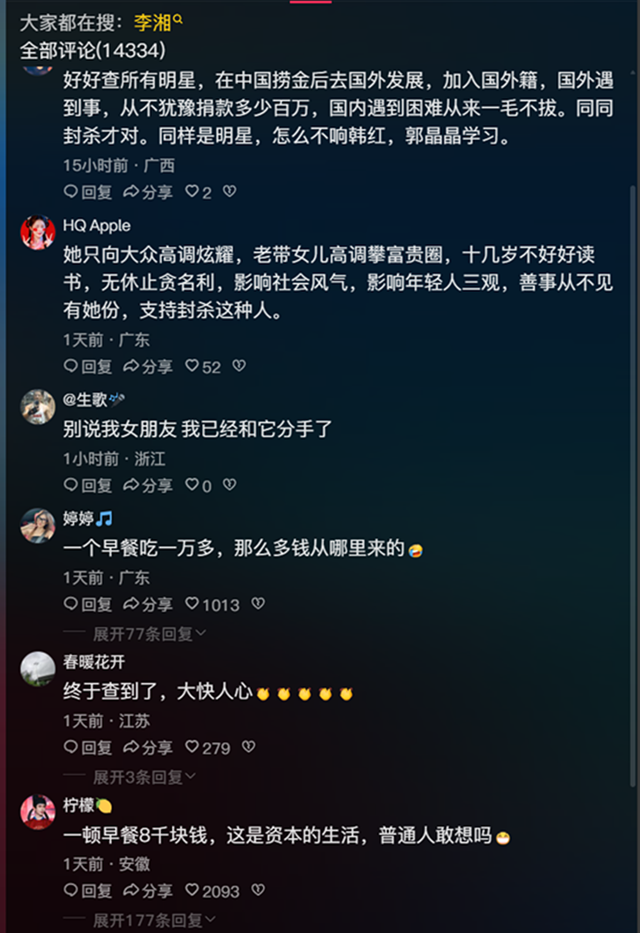The height and width of the screenshot is (933, 640).
Task: Open 春暖花开's profile avatar
Action: pyautogui.click(x=38, y=668)
